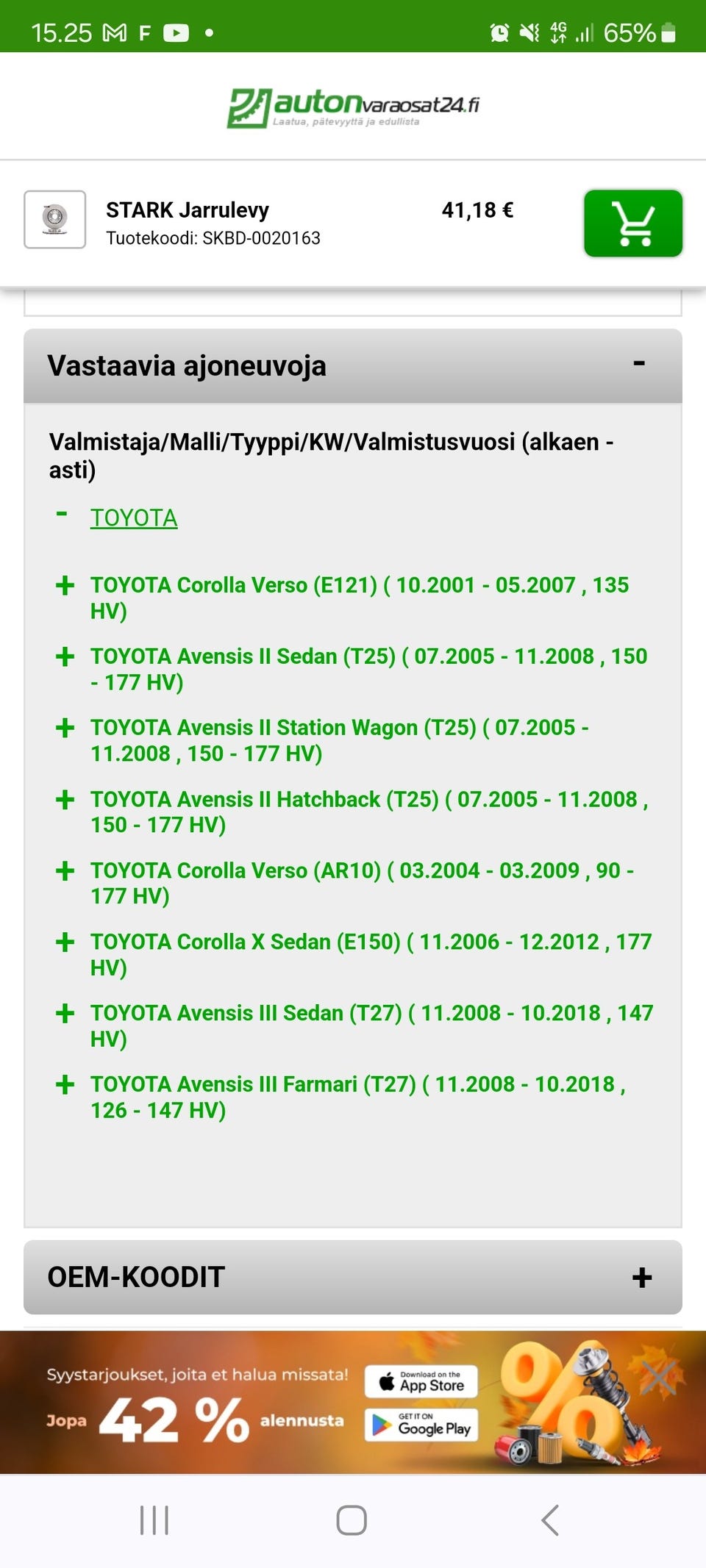Screen dimensions: 706x1568
Task: Open the autonvaraosat24.fi home logo
Action: tap(353, 107)
